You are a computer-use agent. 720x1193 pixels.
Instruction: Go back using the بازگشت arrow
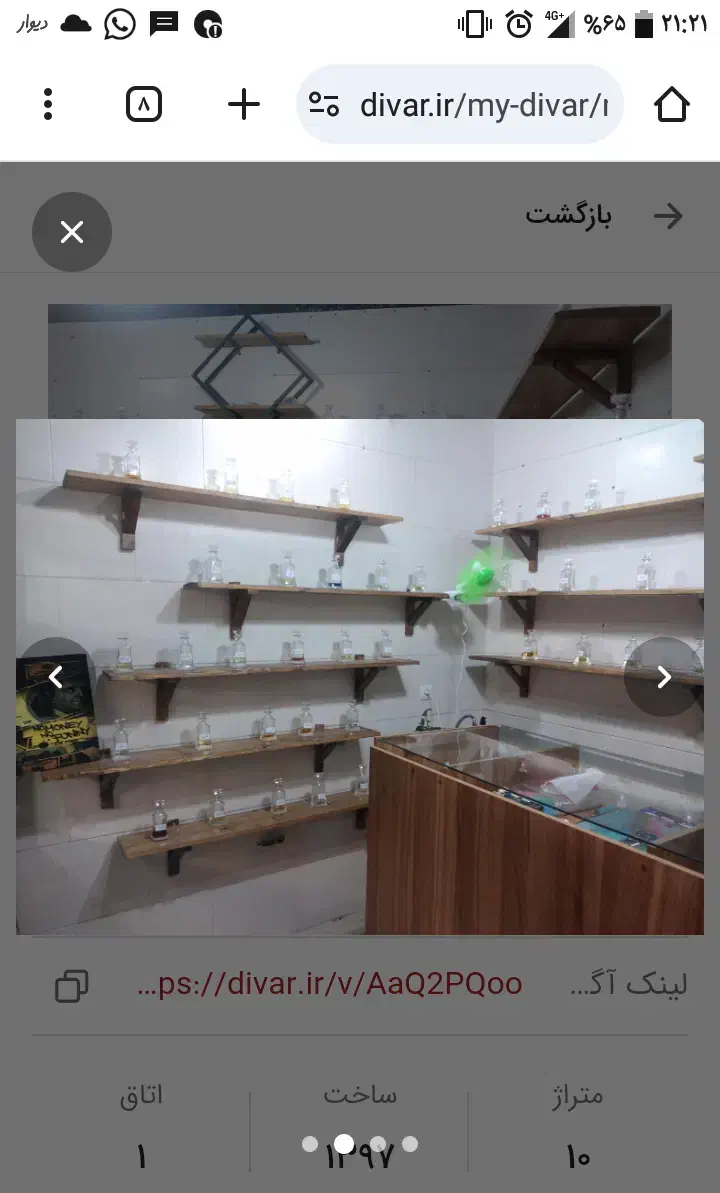click(x=667, y=216)
